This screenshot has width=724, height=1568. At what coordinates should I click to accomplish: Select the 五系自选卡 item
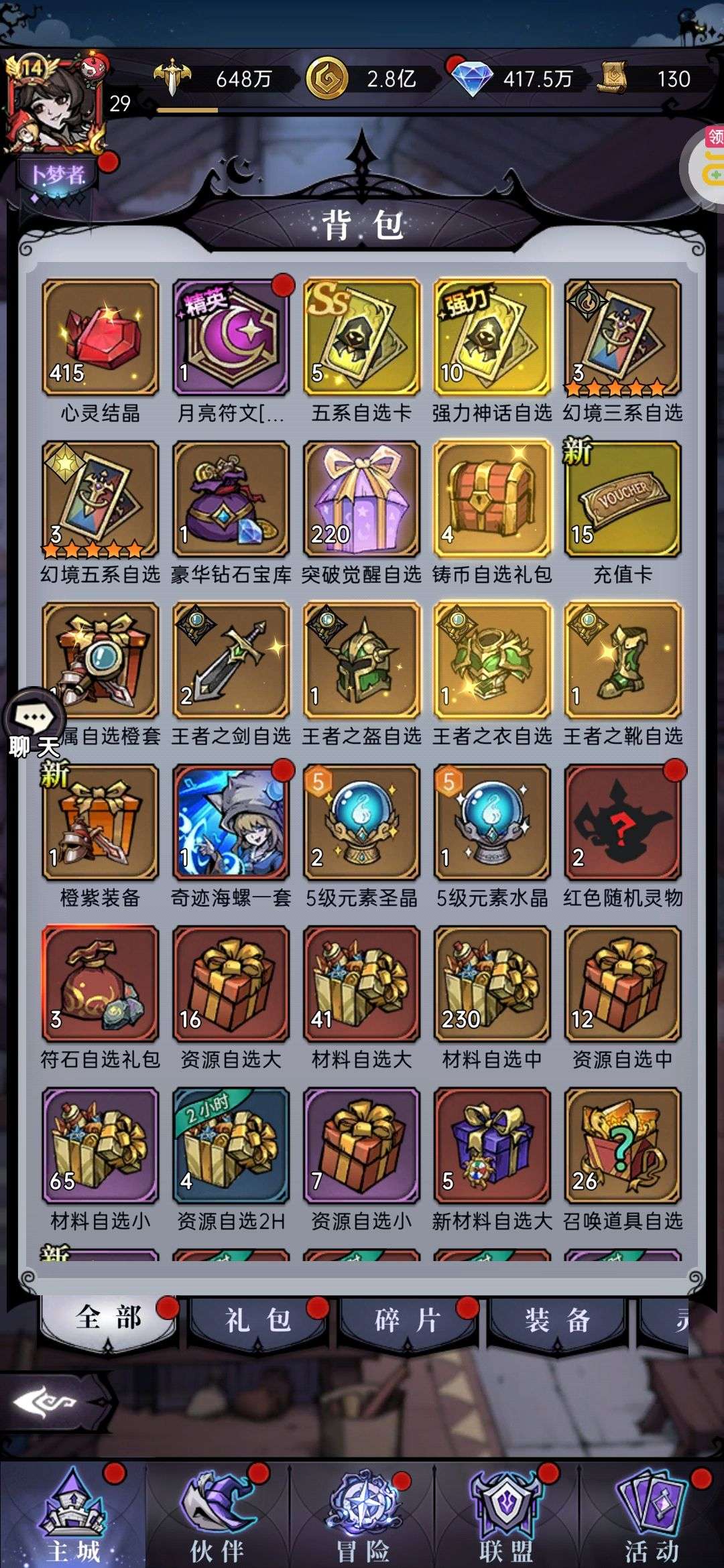pyautogui.click(x=361, y=337)
